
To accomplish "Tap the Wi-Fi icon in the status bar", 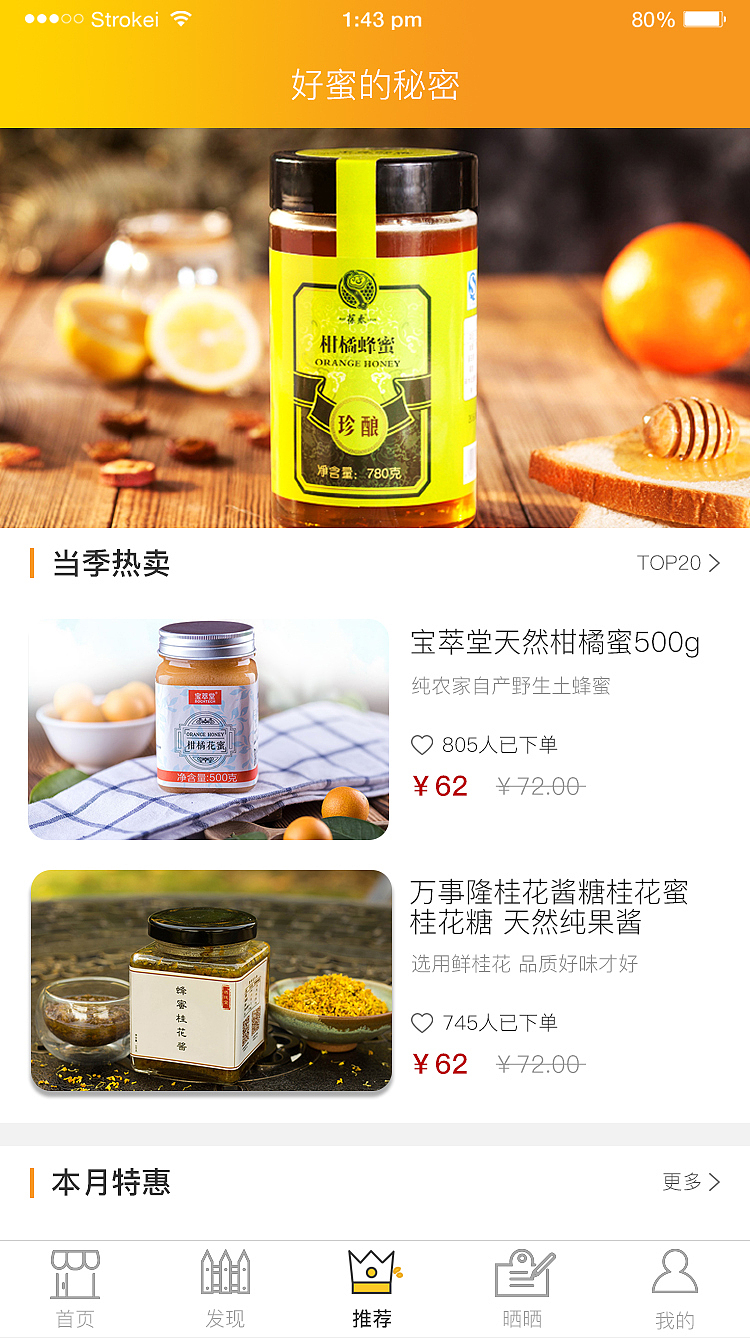I will (x=180, y=17).
